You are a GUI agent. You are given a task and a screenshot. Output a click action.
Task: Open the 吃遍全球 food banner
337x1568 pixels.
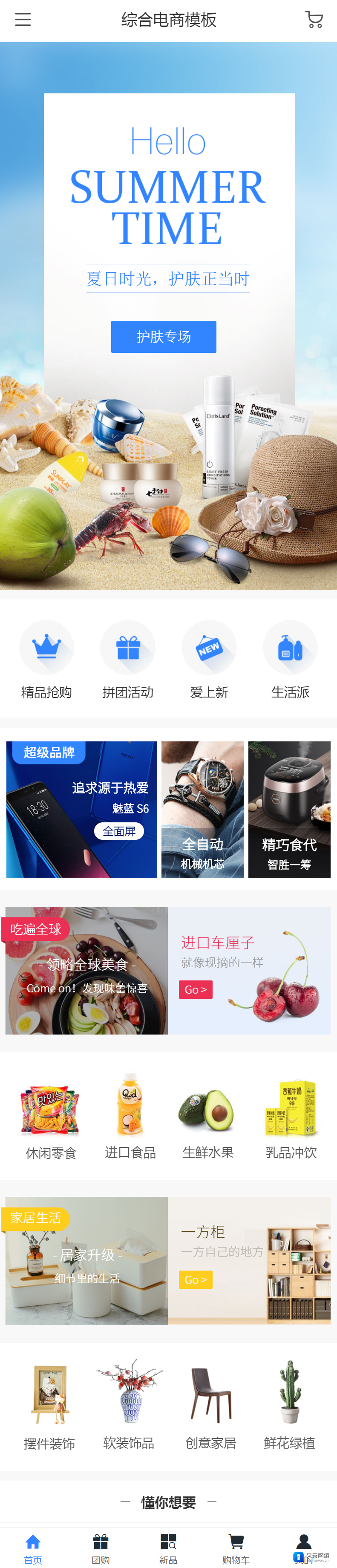[x=86, y=970]
